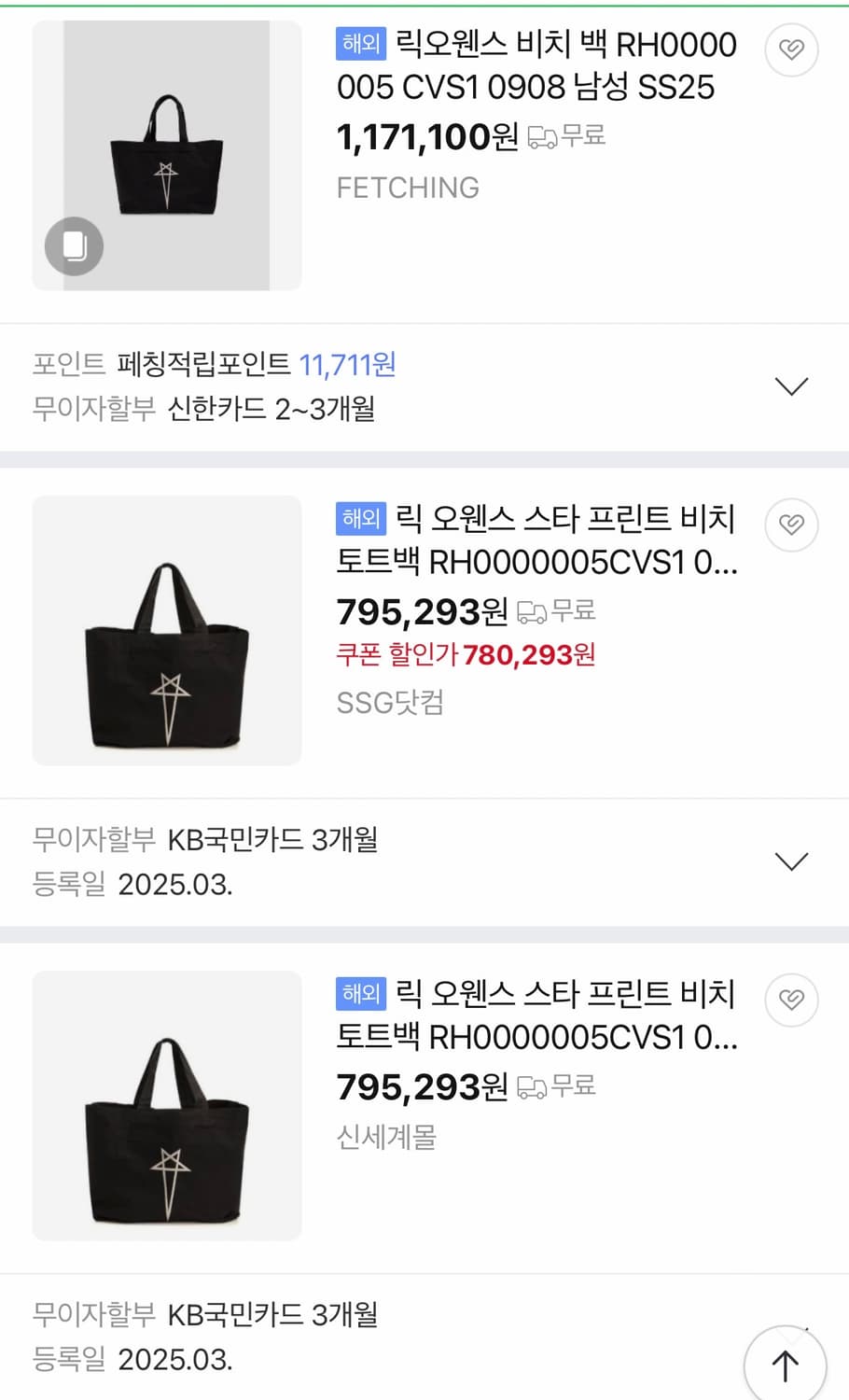Select the 해외 badge on the 신세계몰 item
849x1400 pixels.
(359, 995)
